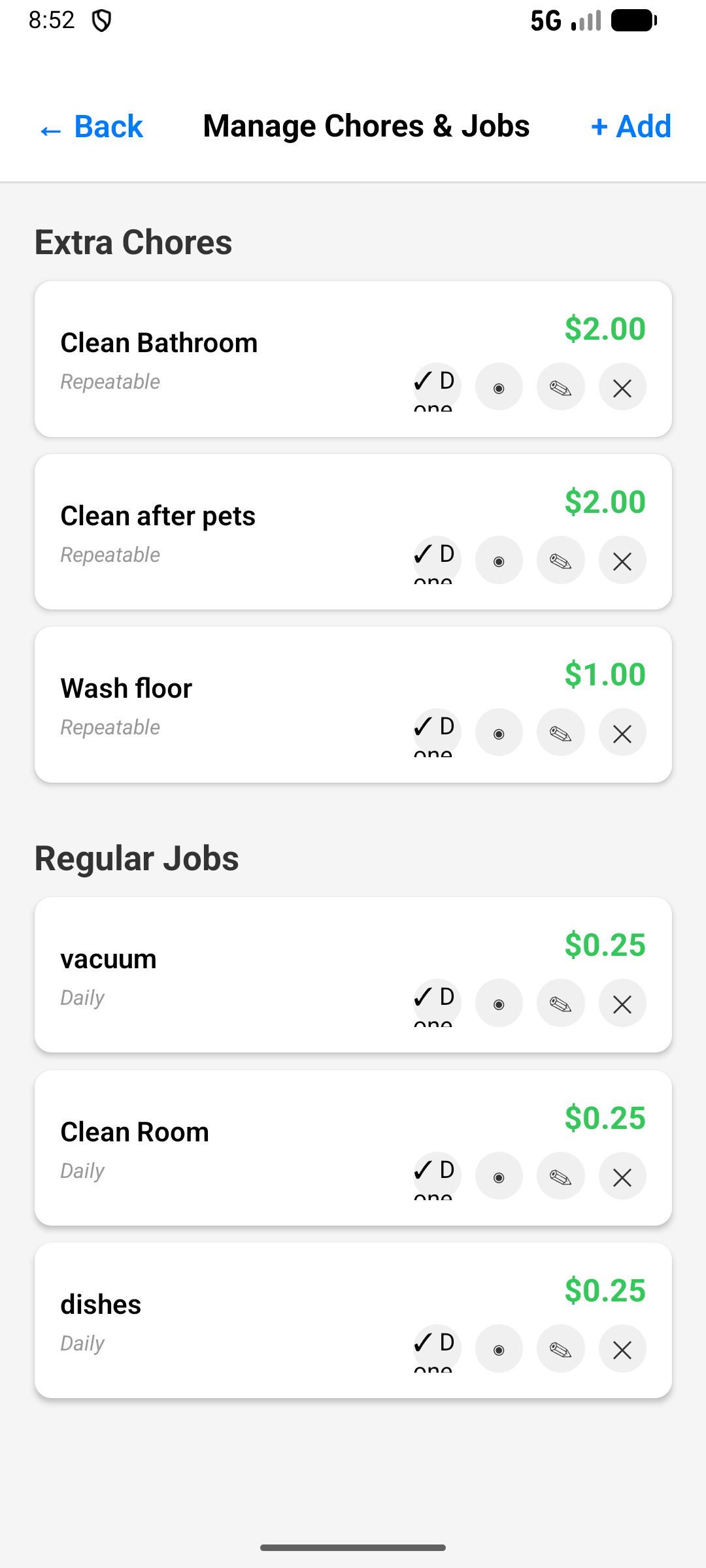The image size is (706, 1568).
Task: Toggle the circle indicator on Clean after pets
Action: [x=498, y=560]
